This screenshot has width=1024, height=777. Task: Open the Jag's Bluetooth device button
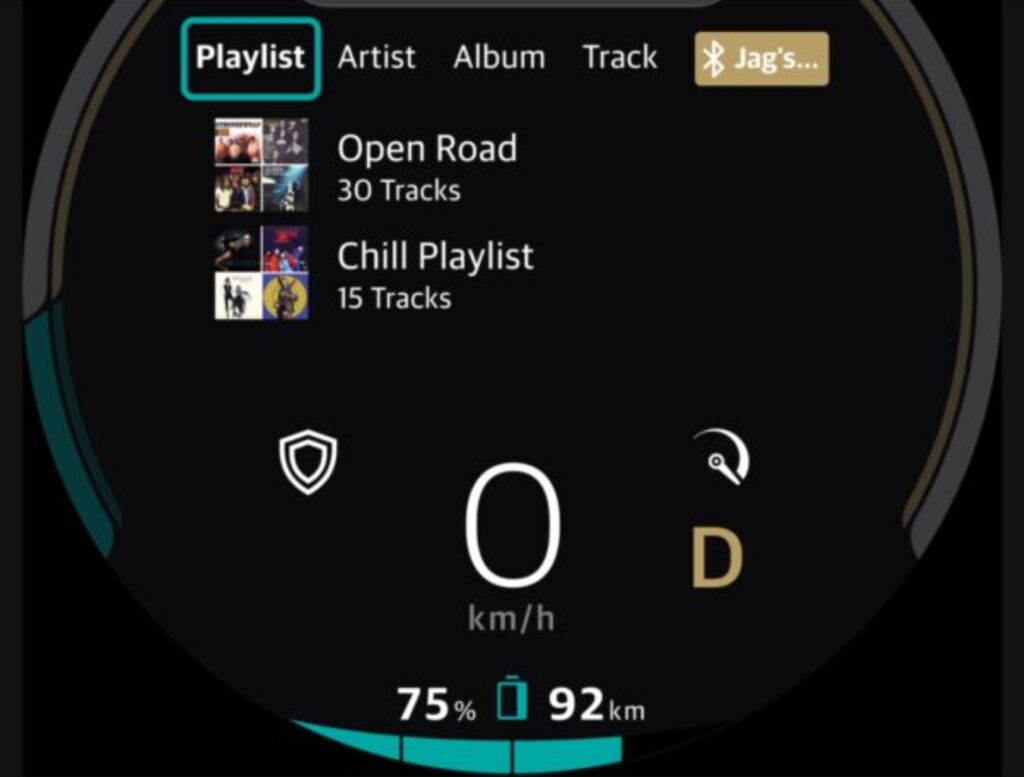tap(762, 59)
